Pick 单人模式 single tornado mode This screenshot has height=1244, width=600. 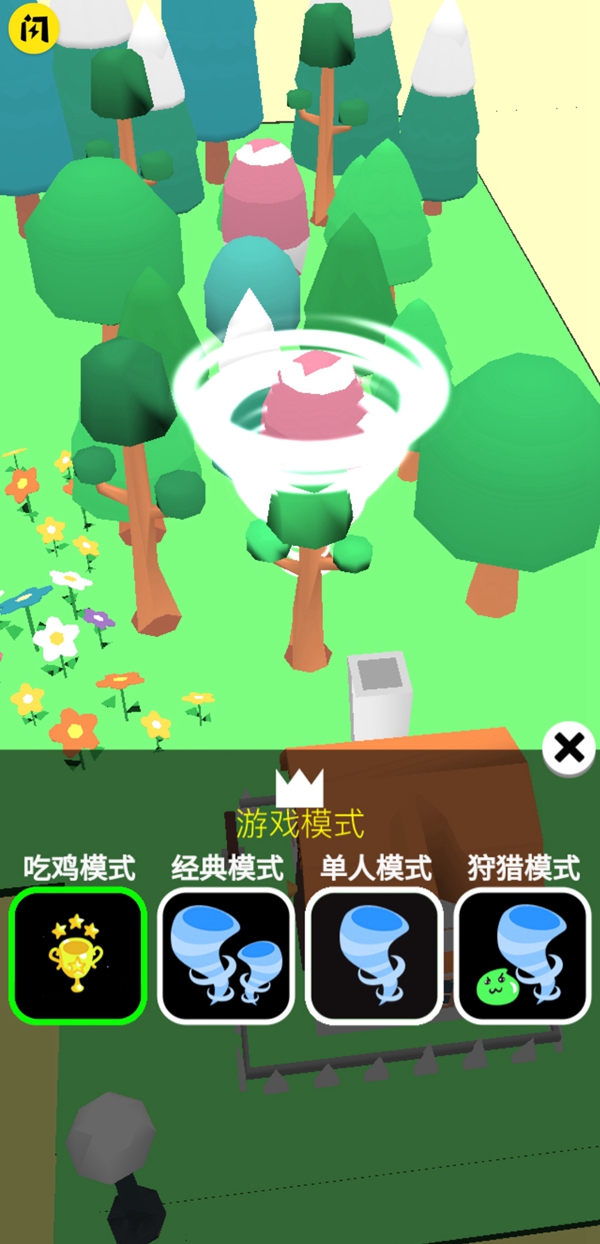pyautogui.click(x=374, y=955)
